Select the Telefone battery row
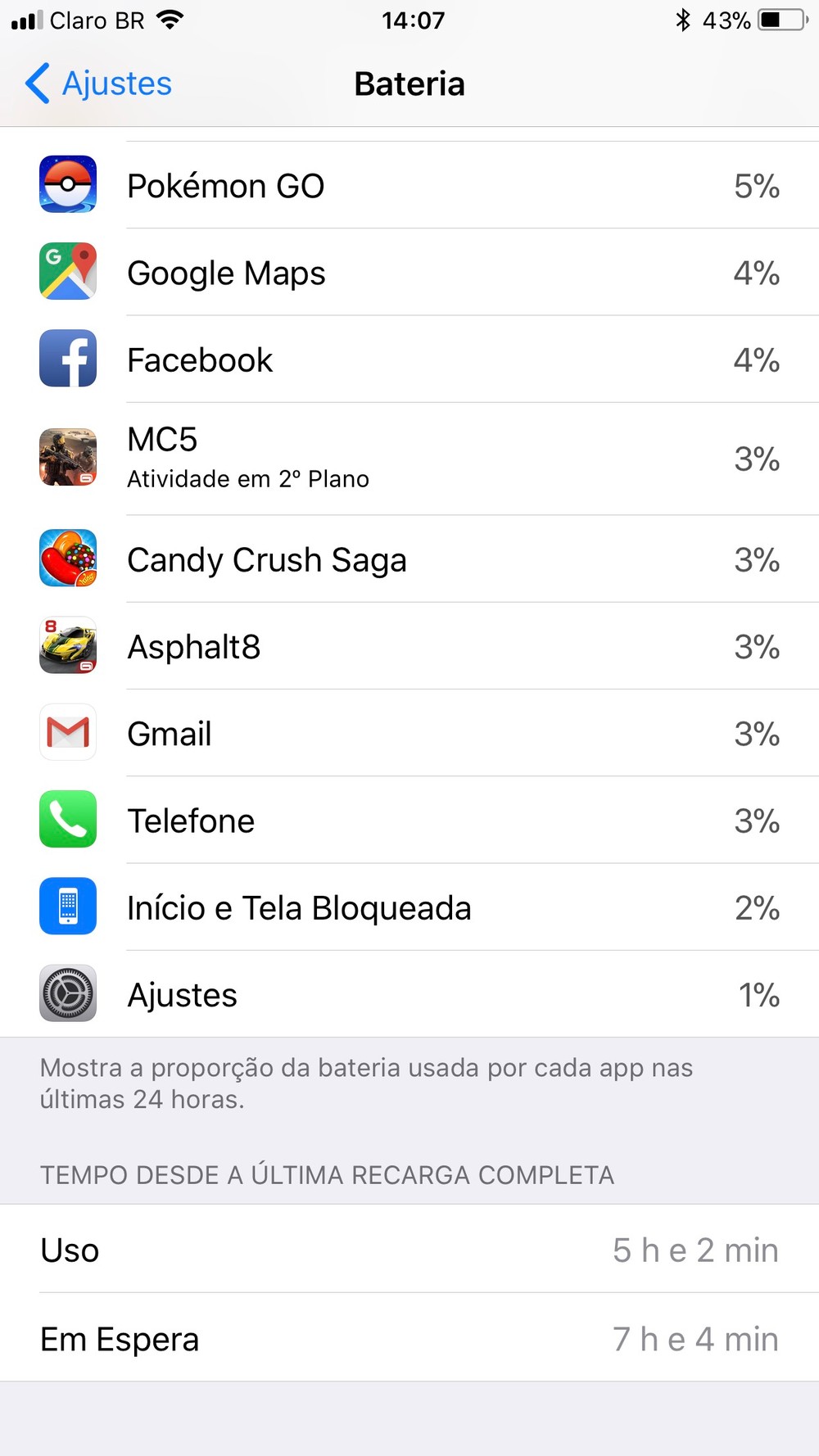Screen dimensions: 819x1456 pos(409,820)
